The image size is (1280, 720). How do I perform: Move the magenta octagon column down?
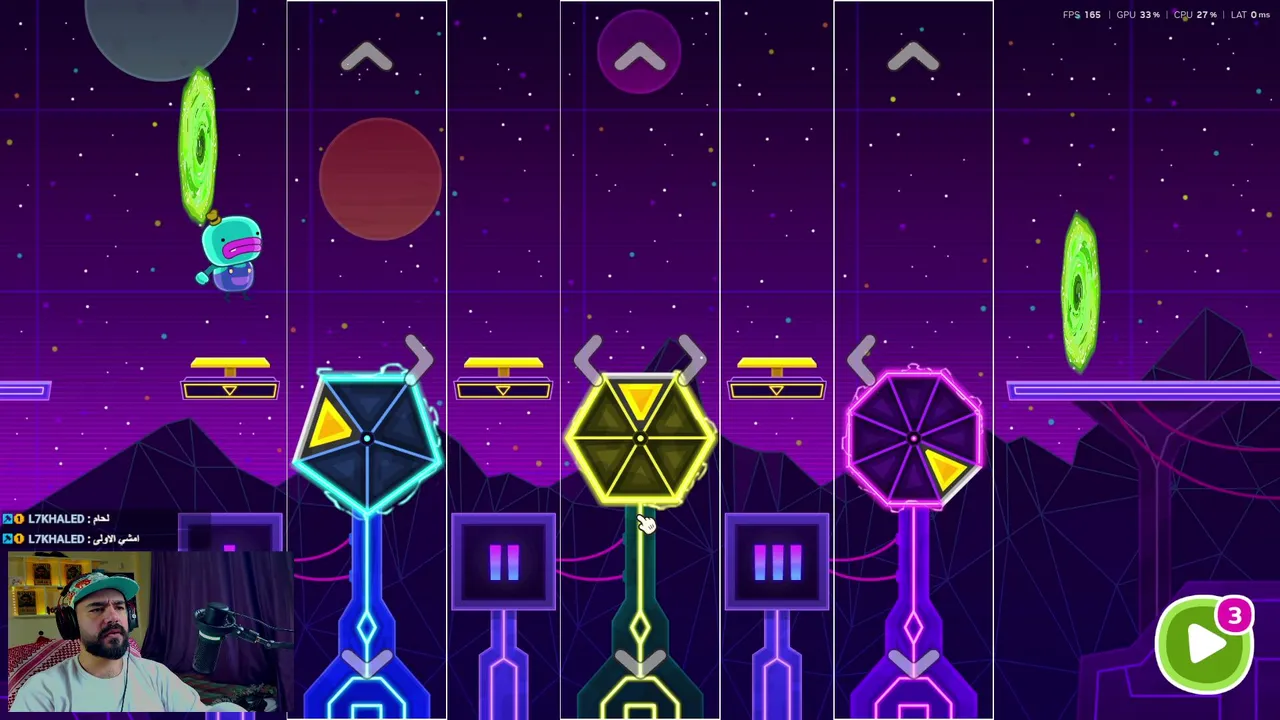[x=912, y=663]
